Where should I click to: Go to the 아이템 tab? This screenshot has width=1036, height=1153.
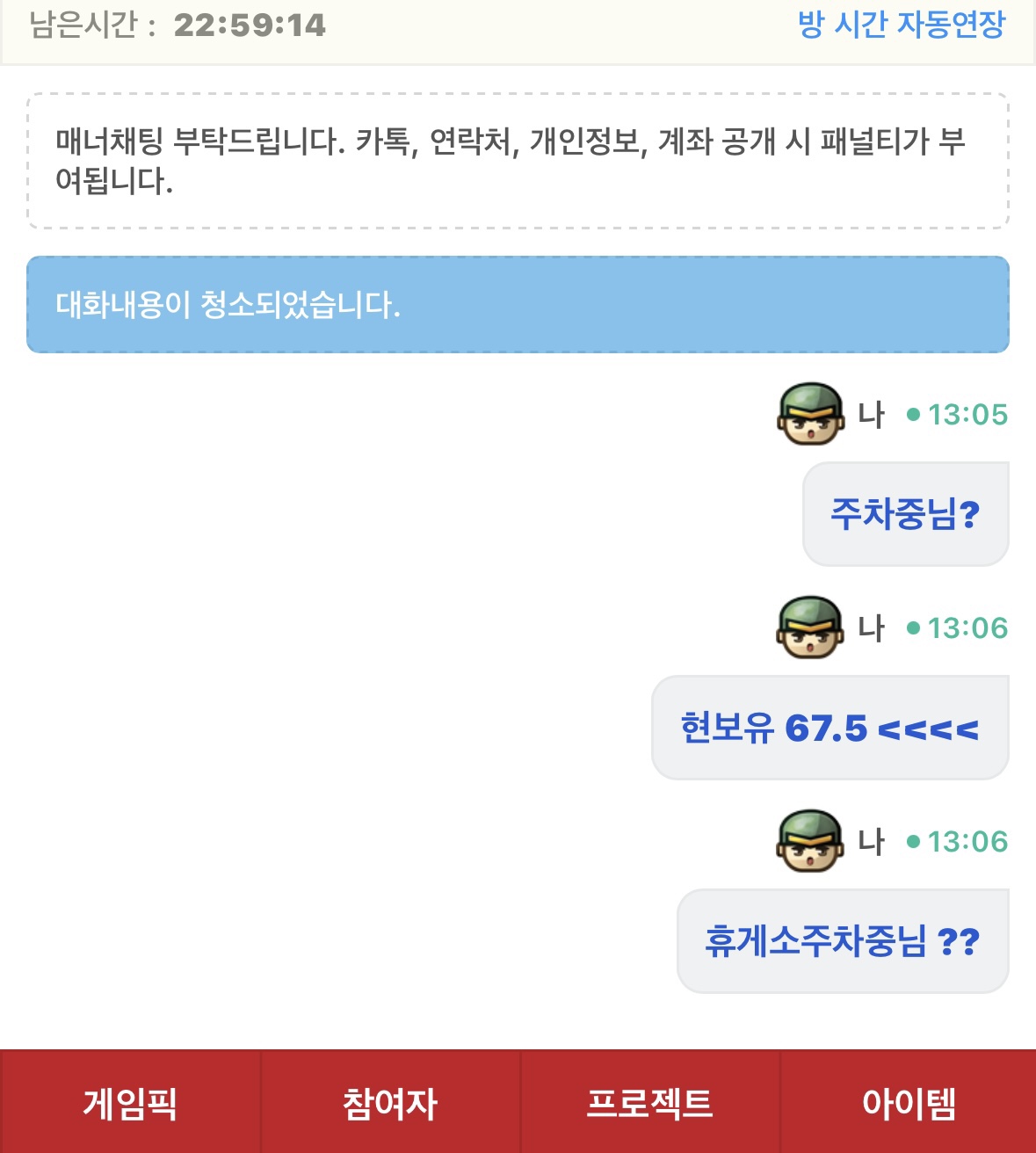tap(909, 1102)
